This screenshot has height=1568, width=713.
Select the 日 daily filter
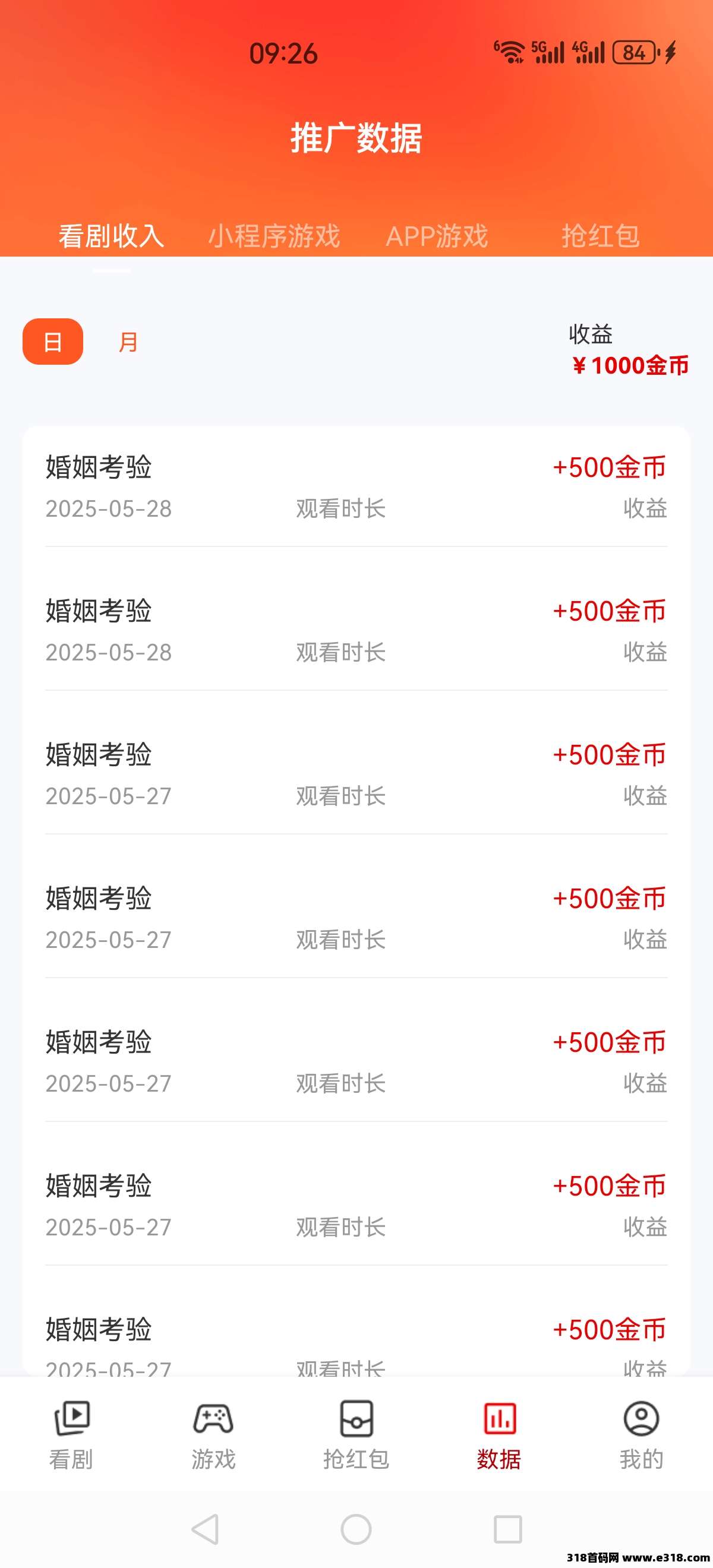pos(53,342)
